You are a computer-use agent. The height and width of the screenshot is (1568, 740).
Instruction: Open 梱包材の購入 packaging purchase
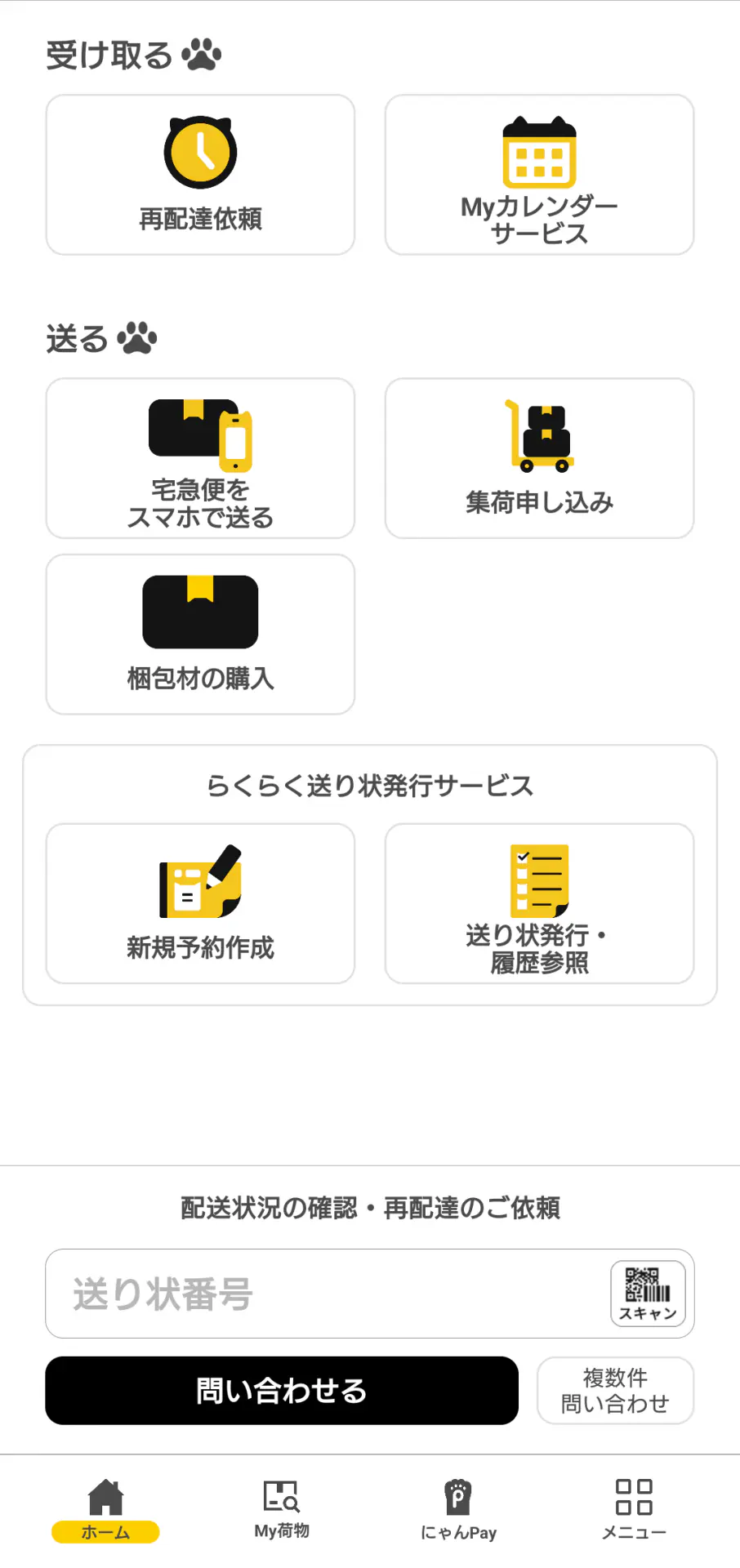click(x=200, y=635)
